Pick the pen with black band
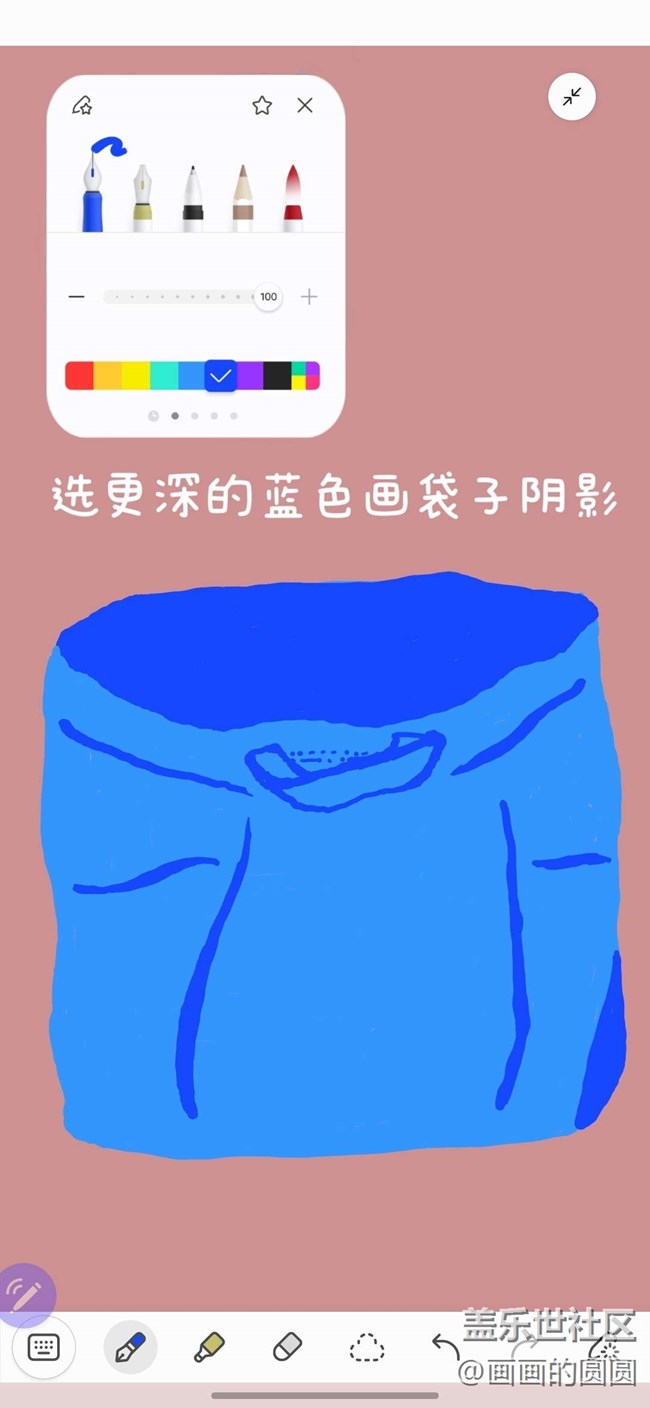Image resolution: width=650 pixels, height=1408 pixels. tap(193, 197)
